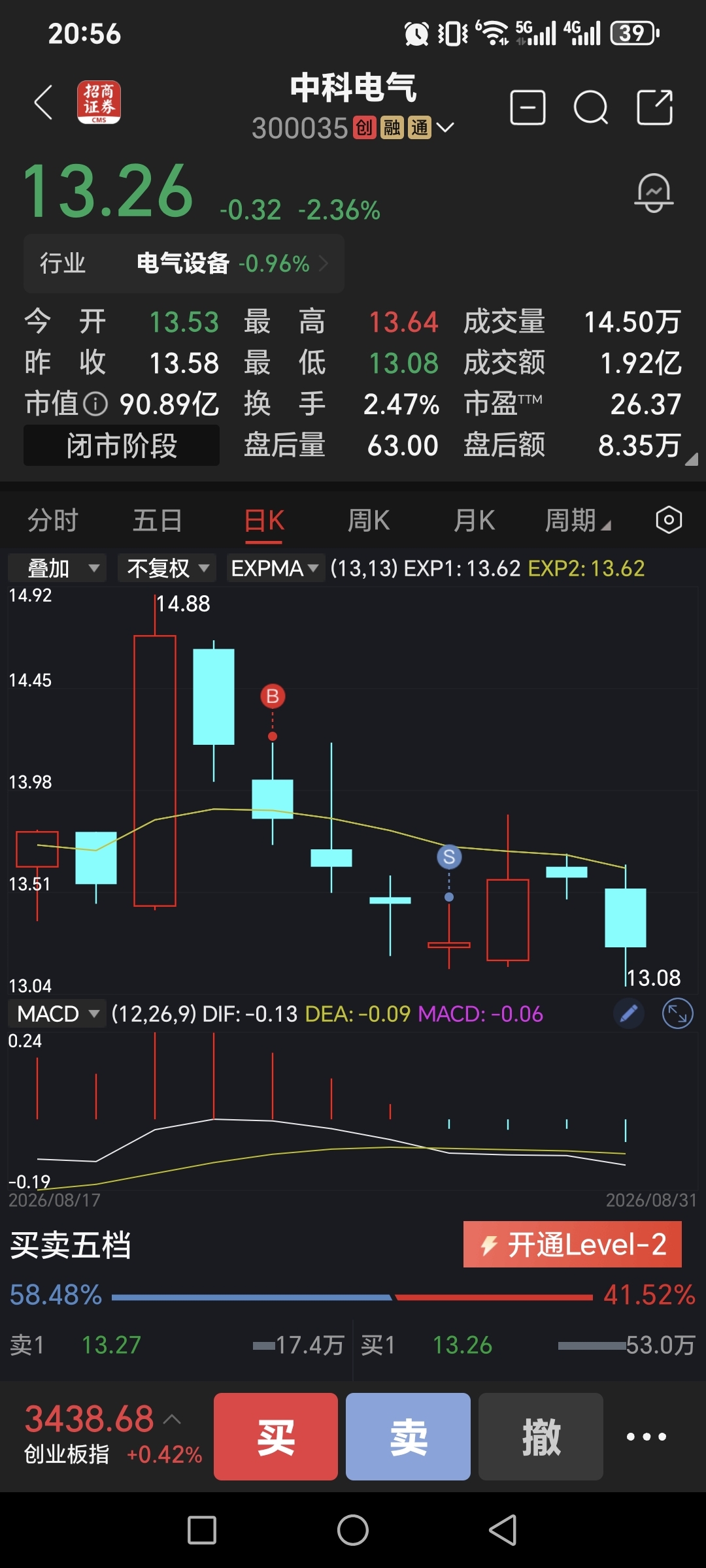Tap the blue 卖 sell button
The width and height of the screenshot is (706, 1568).
click(x=408, y=1437)
